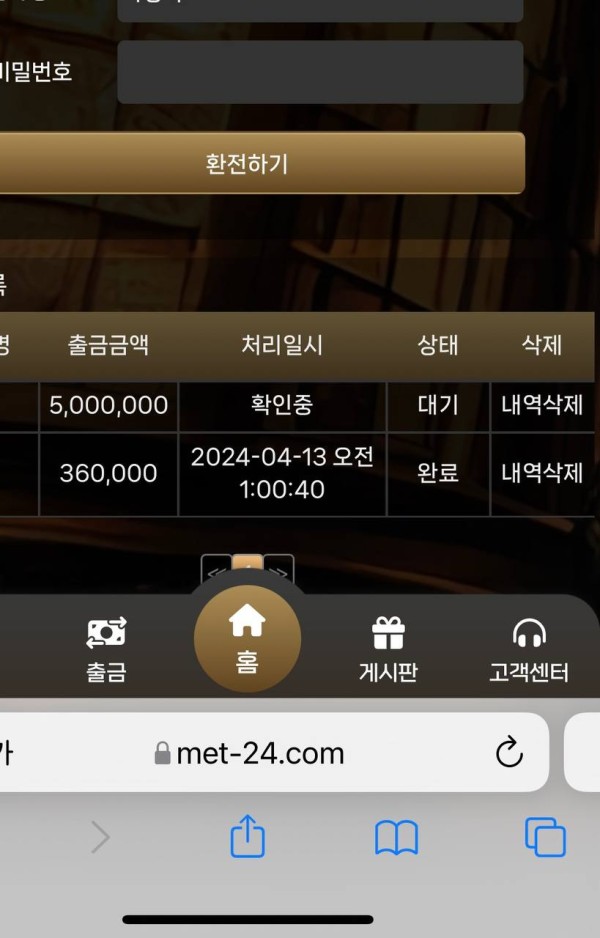600x938 pixels.
Task: Open 고객센터 support tab
Action: click(529, 650)
